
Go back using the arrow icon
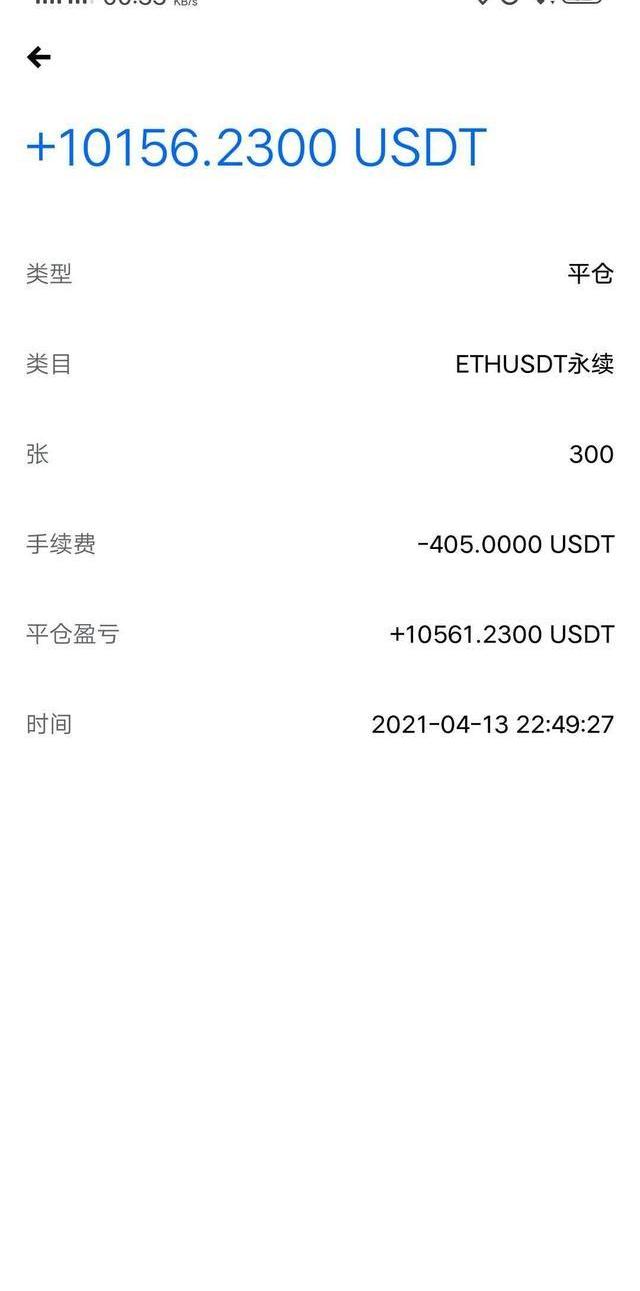(39, 58)
